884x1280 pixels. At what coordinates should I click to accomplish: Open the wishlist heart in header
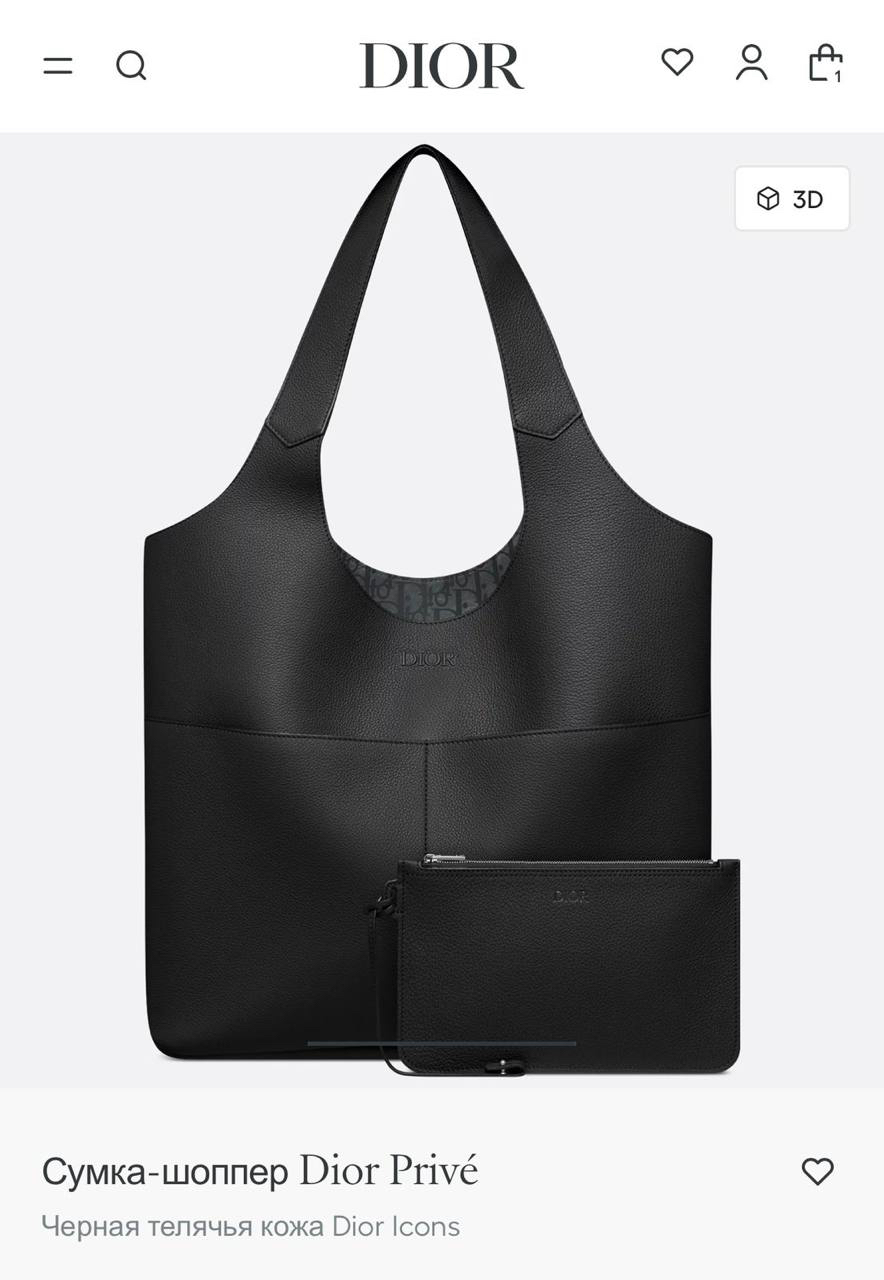pos(677,62)
